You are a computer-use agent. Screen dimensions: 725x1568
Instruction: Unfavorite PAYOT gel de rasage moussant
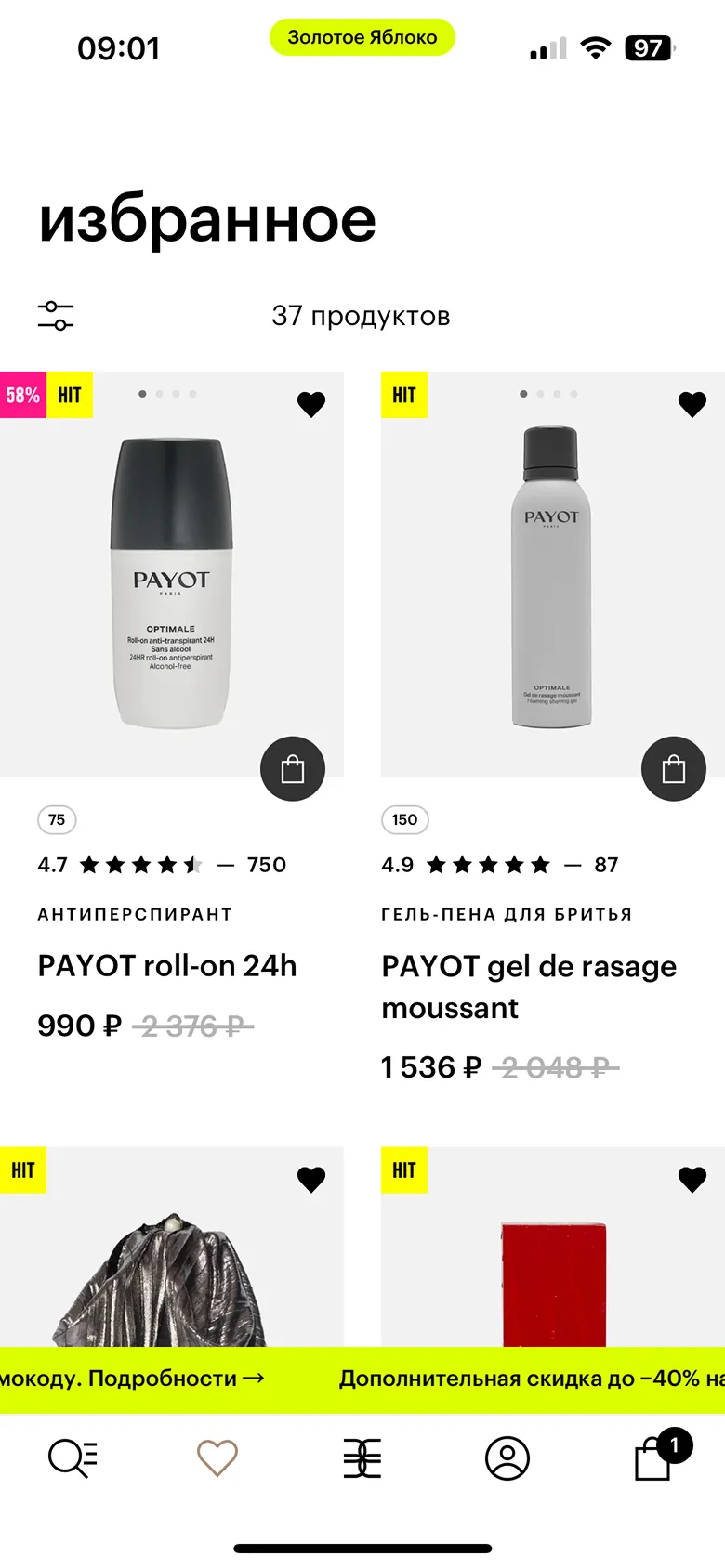tap(692, 404)
